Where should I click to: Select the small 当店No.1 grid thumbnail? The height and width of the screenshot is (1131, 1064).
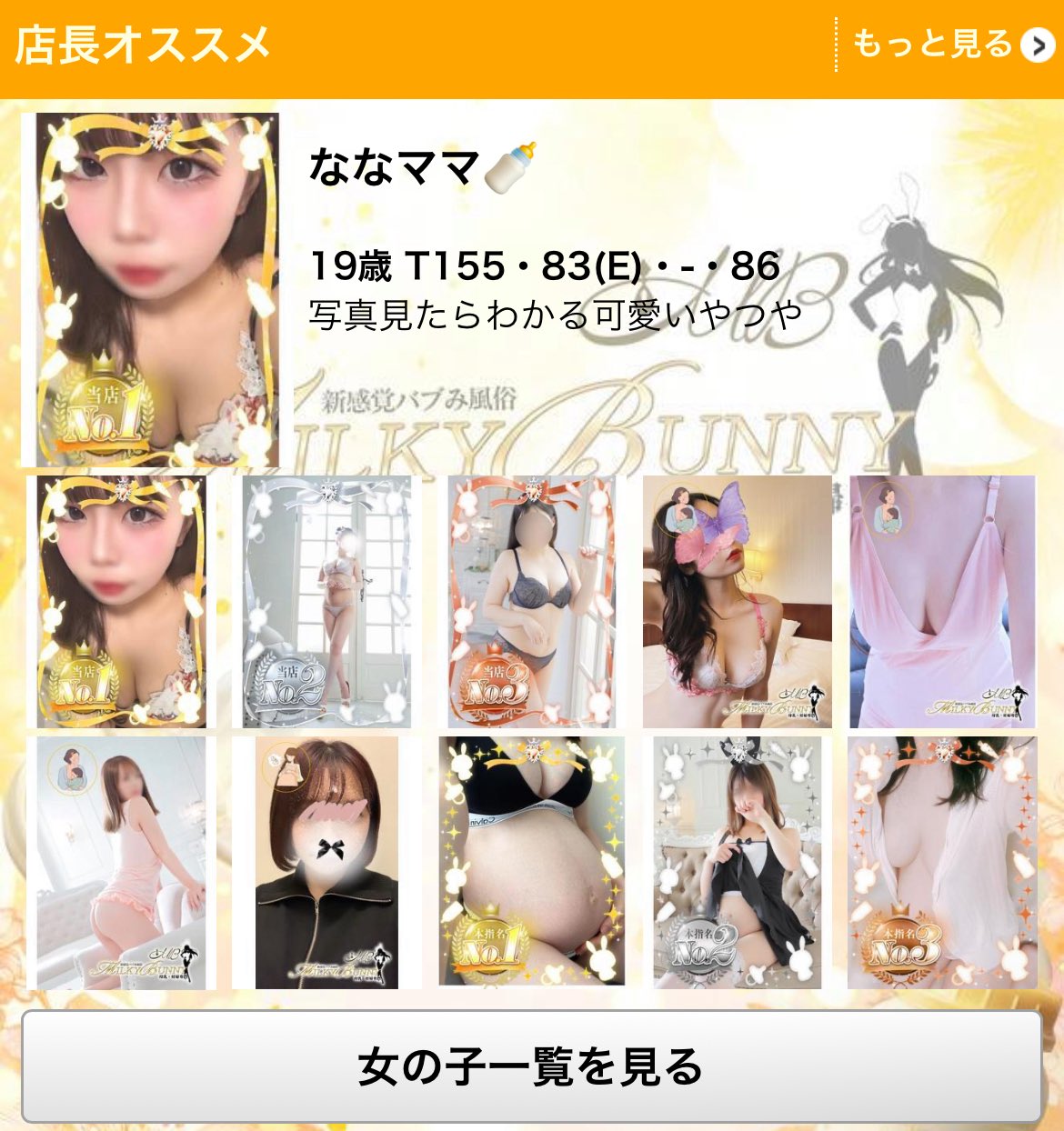(x=122, y=602)
